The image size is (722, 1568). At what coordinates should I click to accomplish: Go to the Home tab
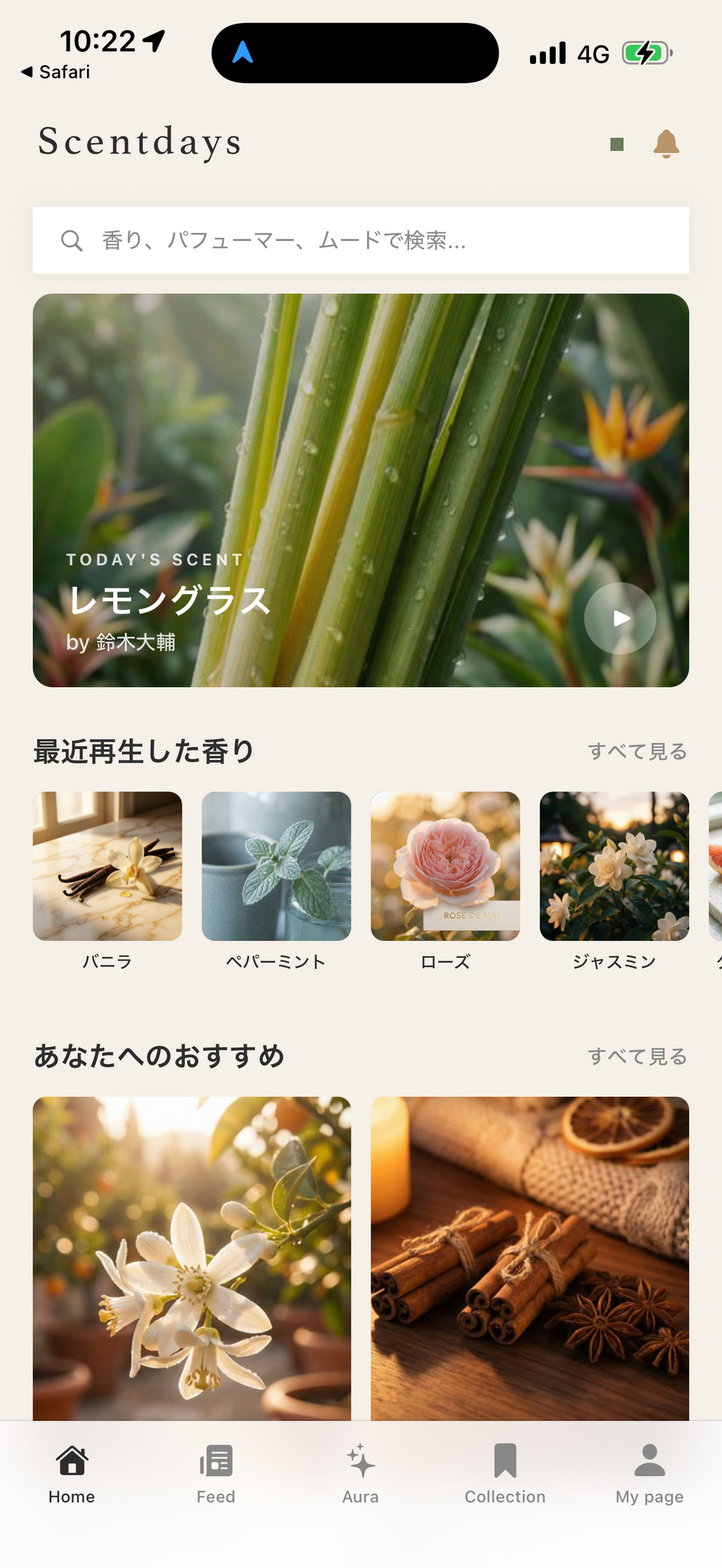click(x=72, y=1473)
